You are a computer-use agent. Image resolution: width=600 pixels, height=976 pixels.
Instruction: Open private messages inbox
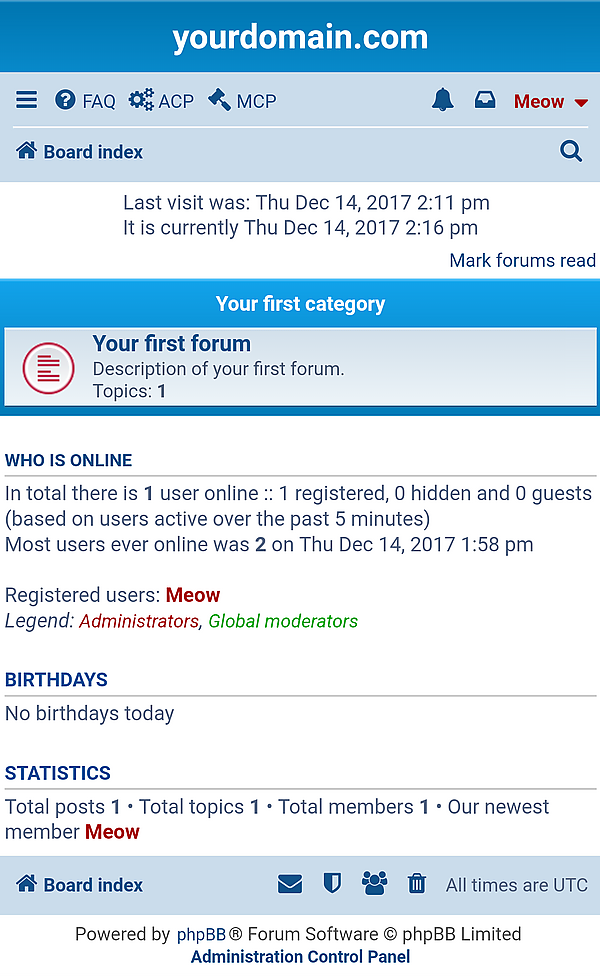tap(485, 100)
